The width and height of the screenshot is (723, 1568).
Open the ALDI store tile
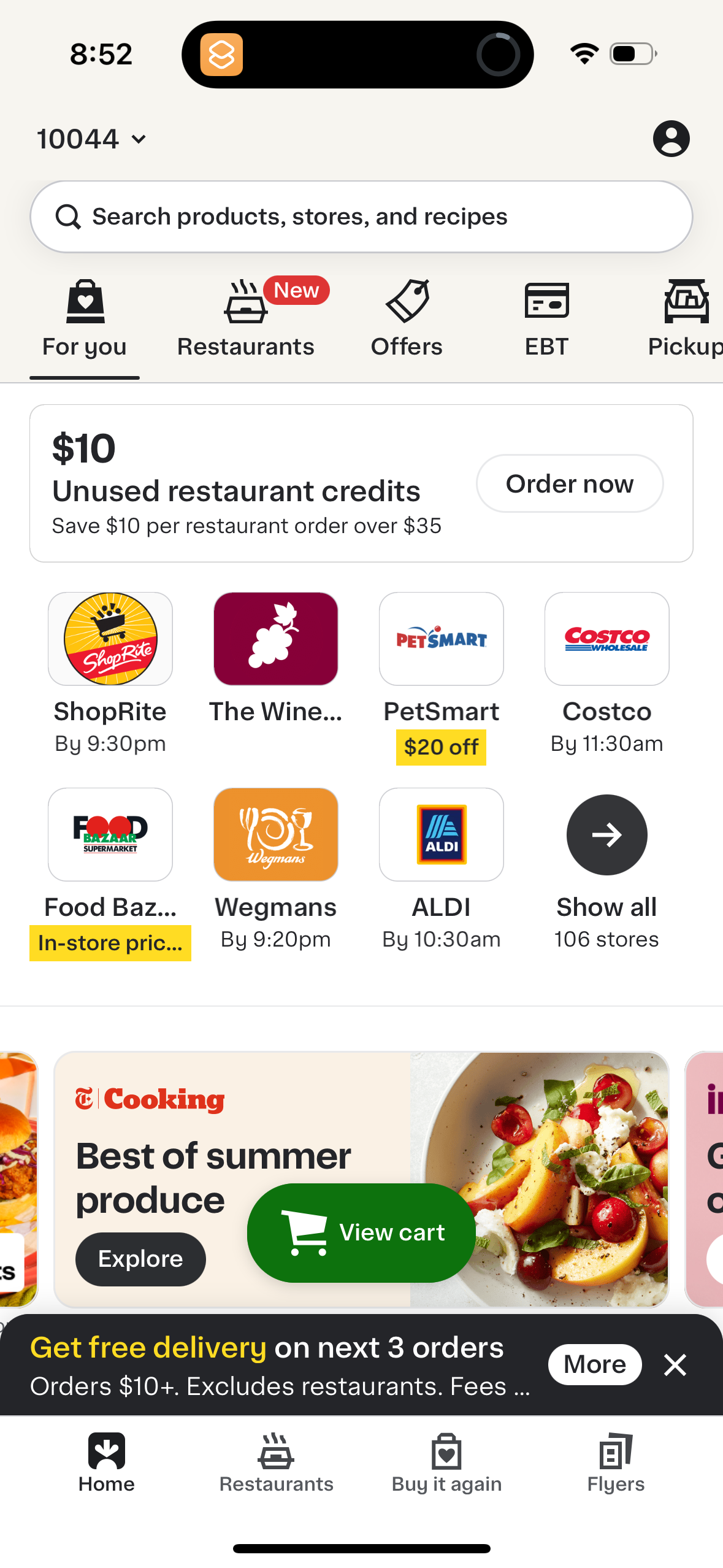point(441,834)
